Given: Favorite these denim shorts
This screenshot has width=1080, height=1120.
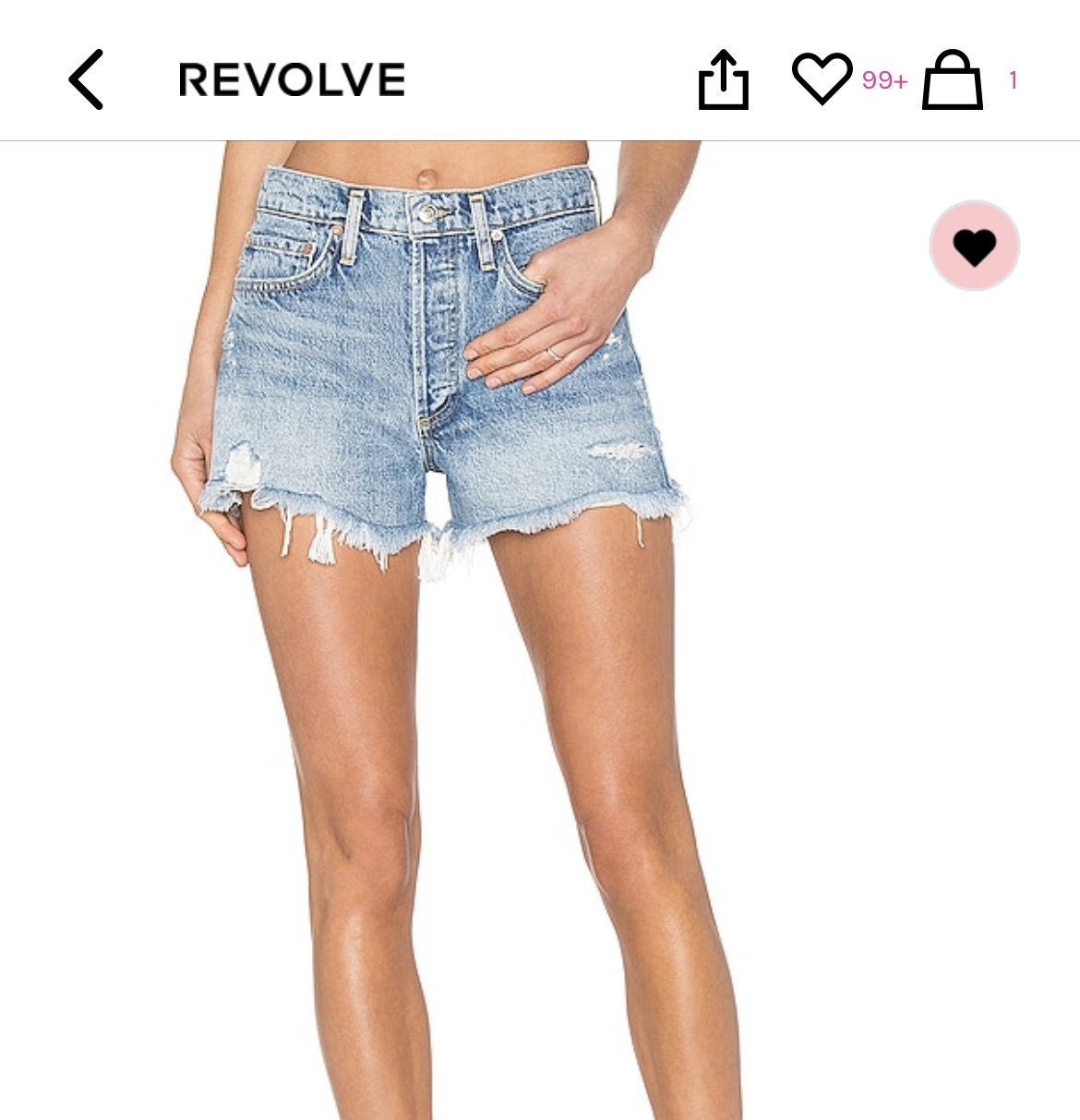Looking at the screenshot, I should [x=974, y=246].
